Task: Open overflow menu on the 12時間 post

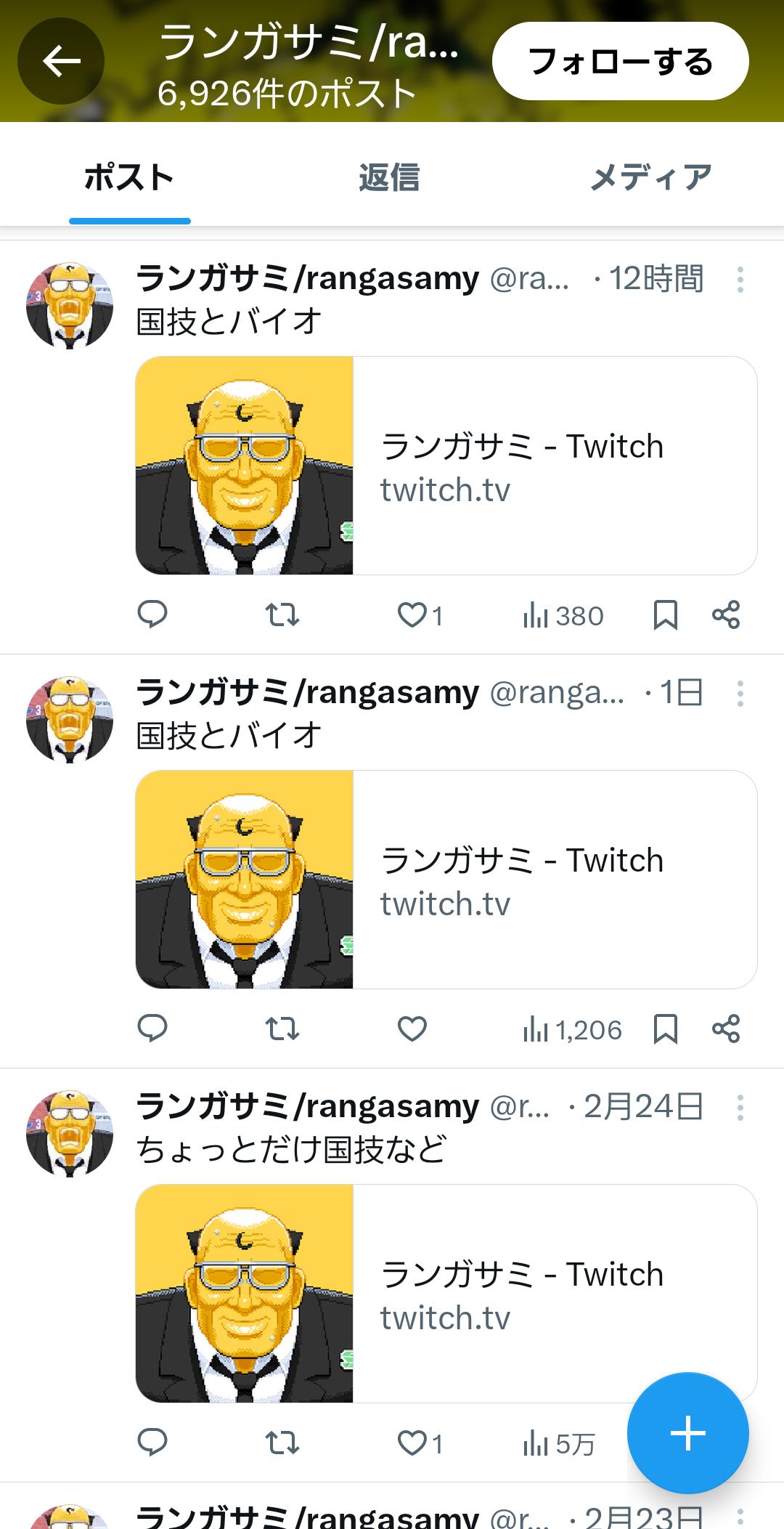Action: tap(740, 280)
